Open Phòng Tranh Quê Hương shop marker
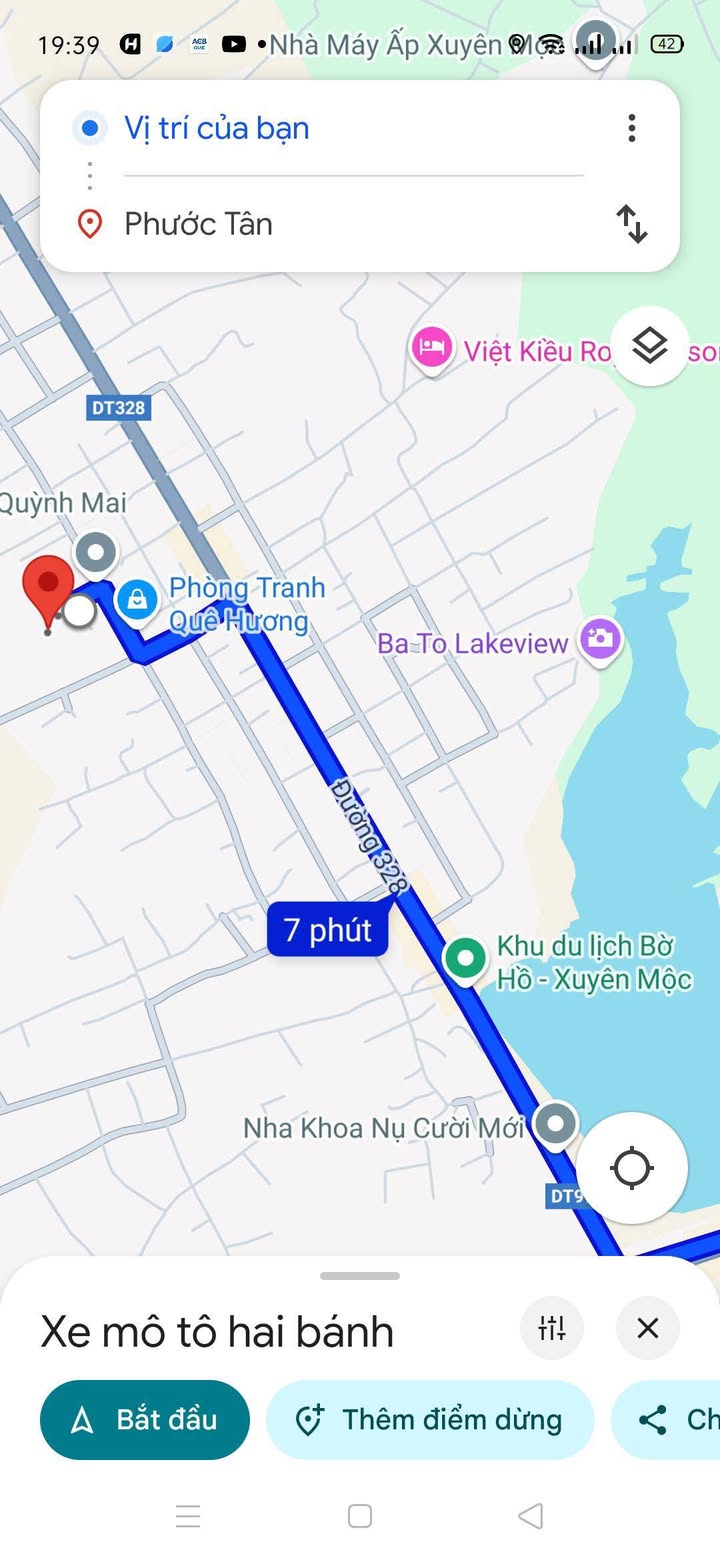This screenshot has height=1560, width=720. [x=136, y=600]
